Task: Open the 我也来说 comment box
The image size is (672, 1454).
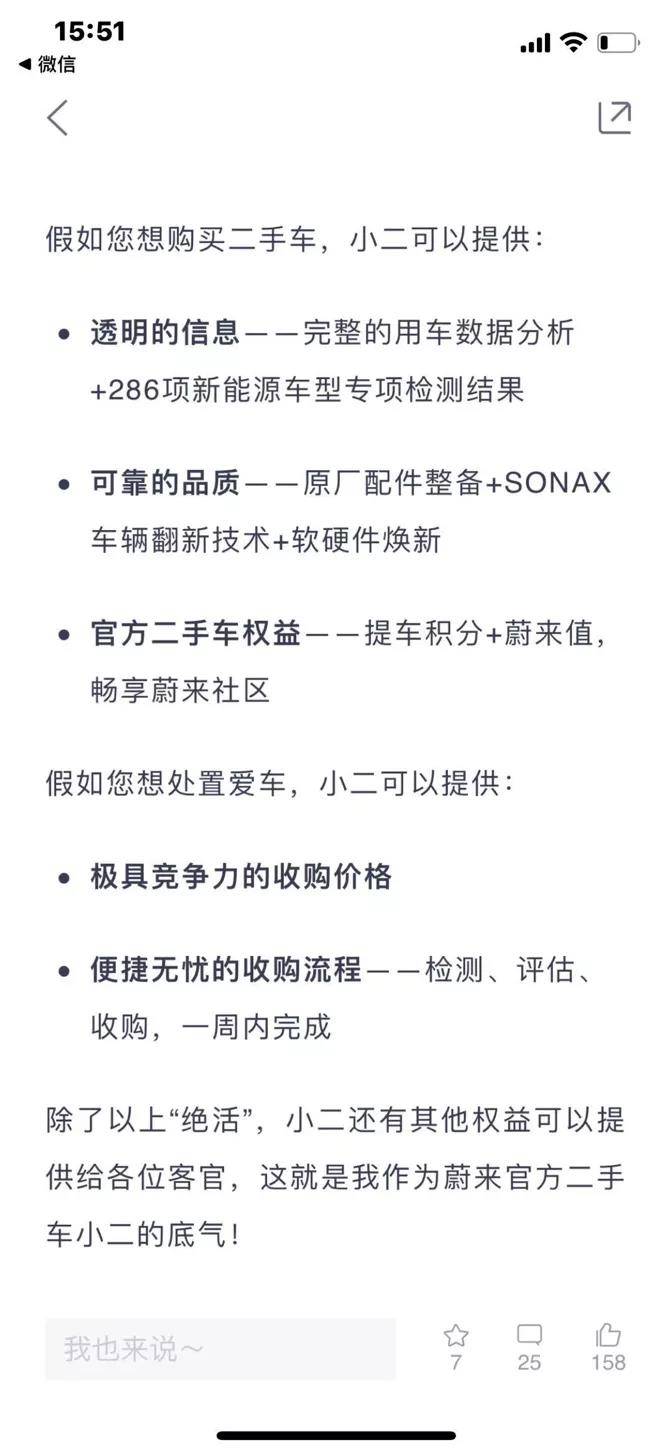Action: click(x=220, y=1349)
